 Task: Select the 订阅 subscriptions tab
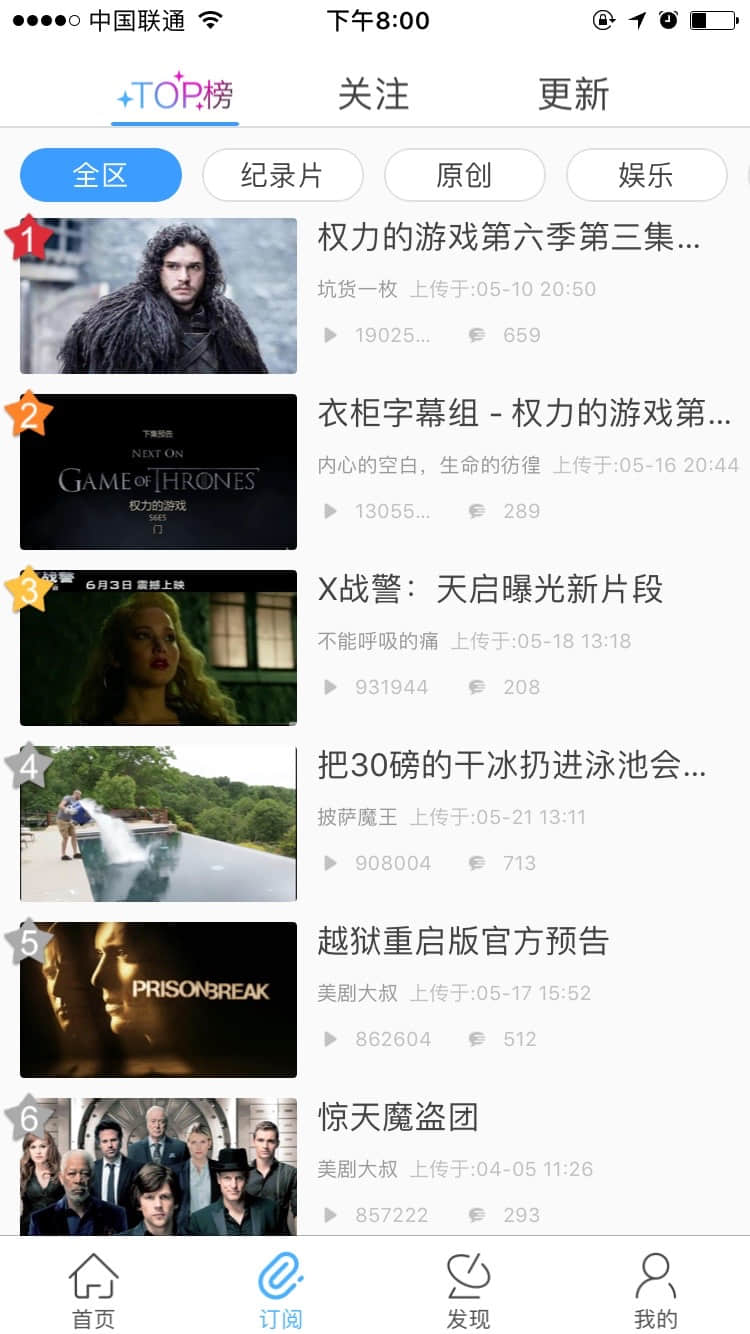click(x=281, y=1290)
